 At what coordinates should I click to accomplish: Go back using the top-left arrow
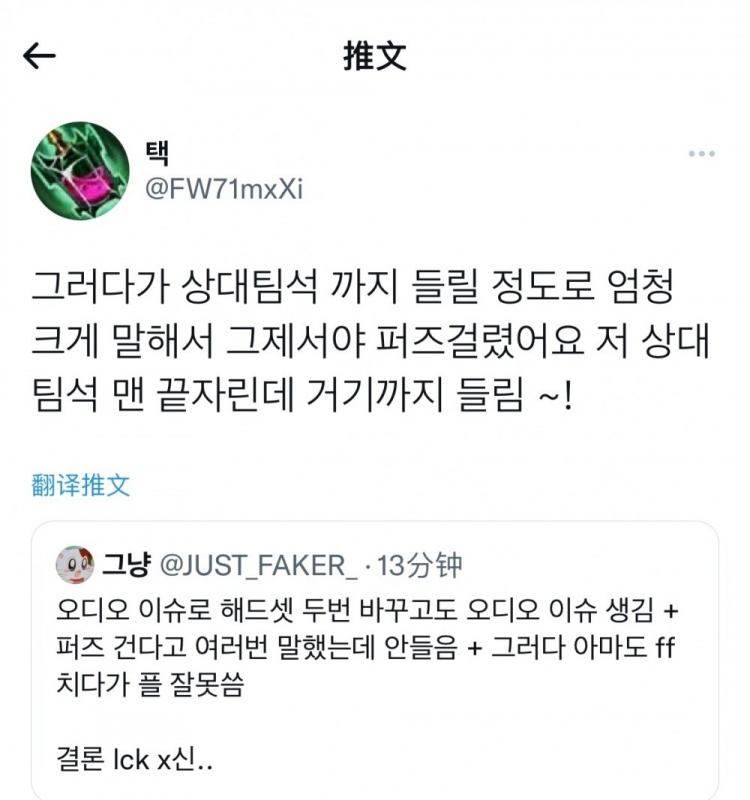(x=39, y=57)
